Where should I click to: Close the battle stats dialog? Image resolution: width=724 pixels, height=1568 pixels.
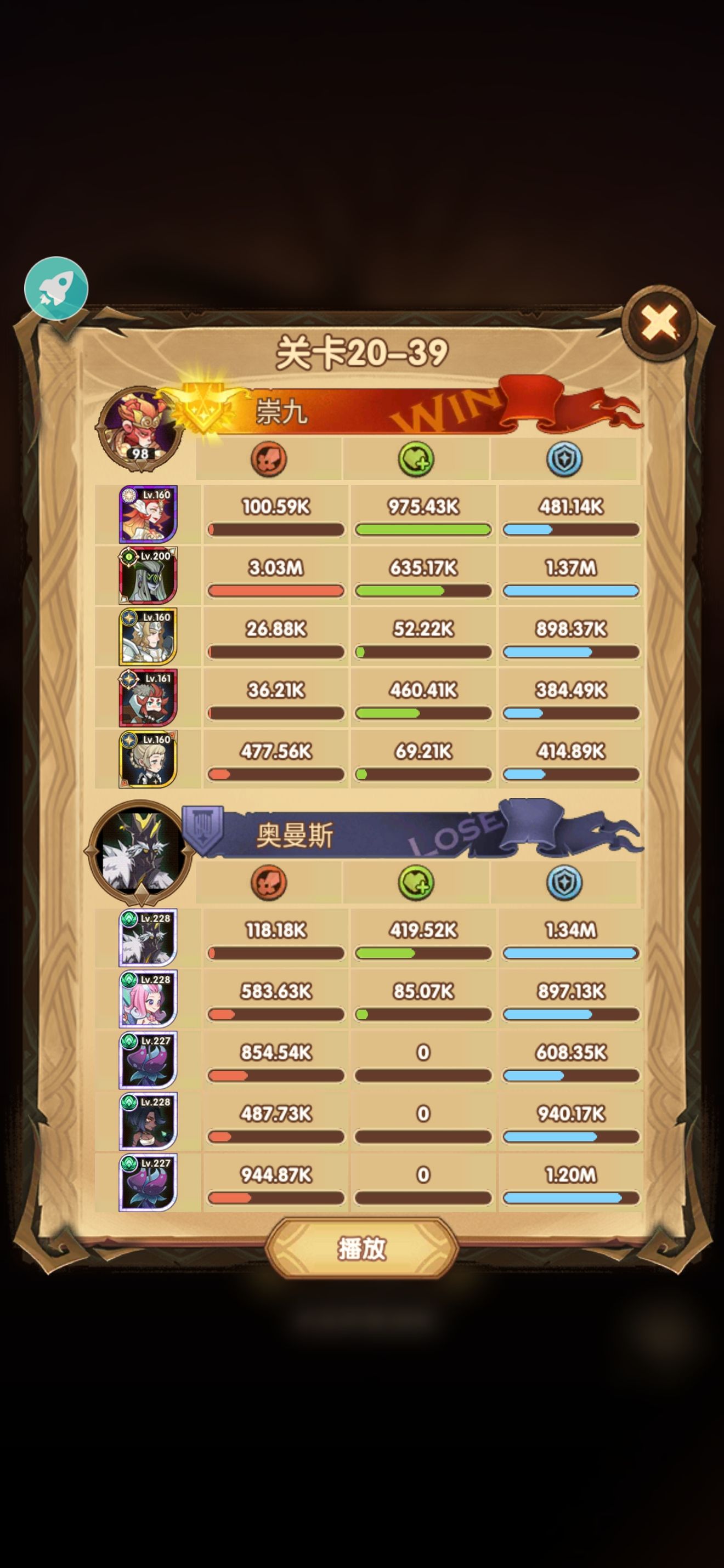coord(659,322)
